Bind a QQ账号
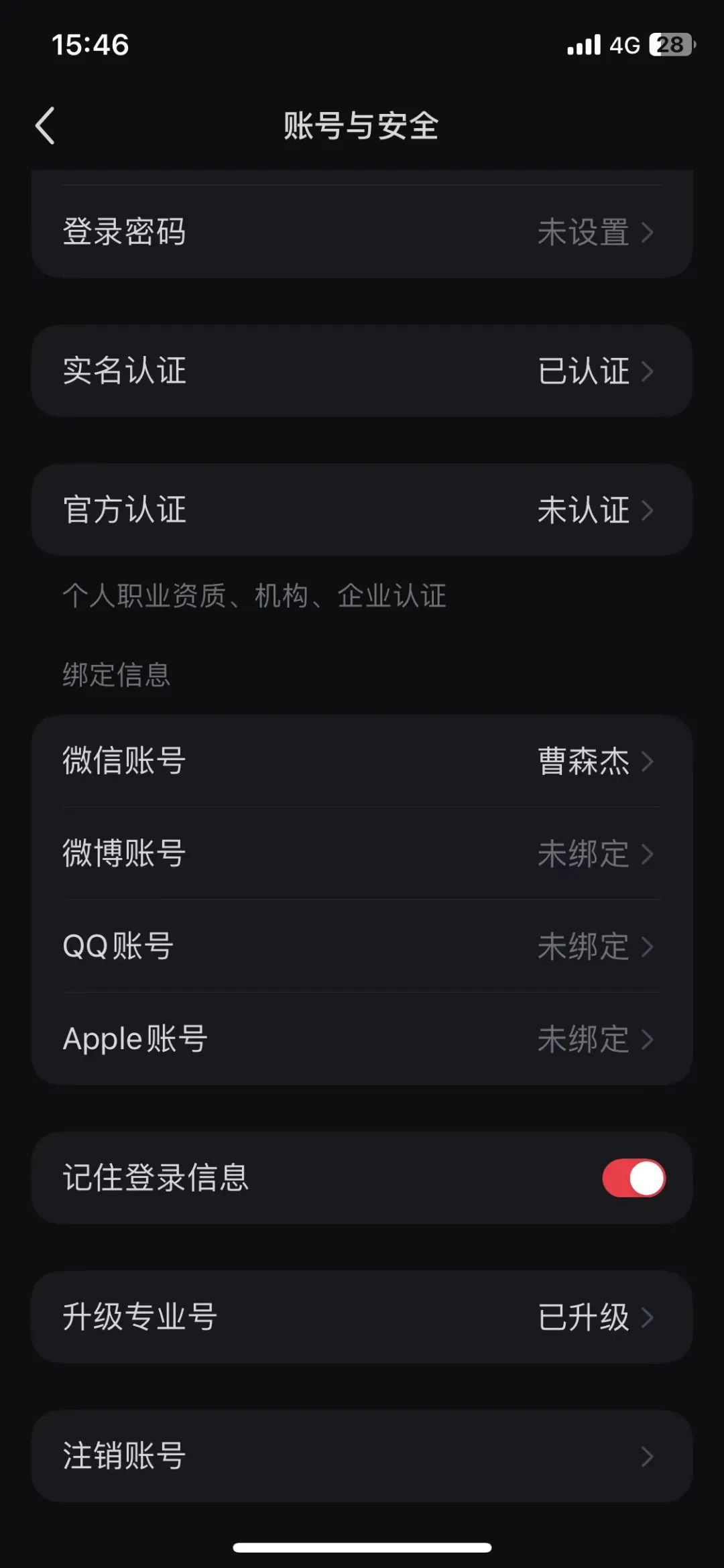Viewport: 724px width, 1568px height. pyautogui.click(x=362, y=946)
